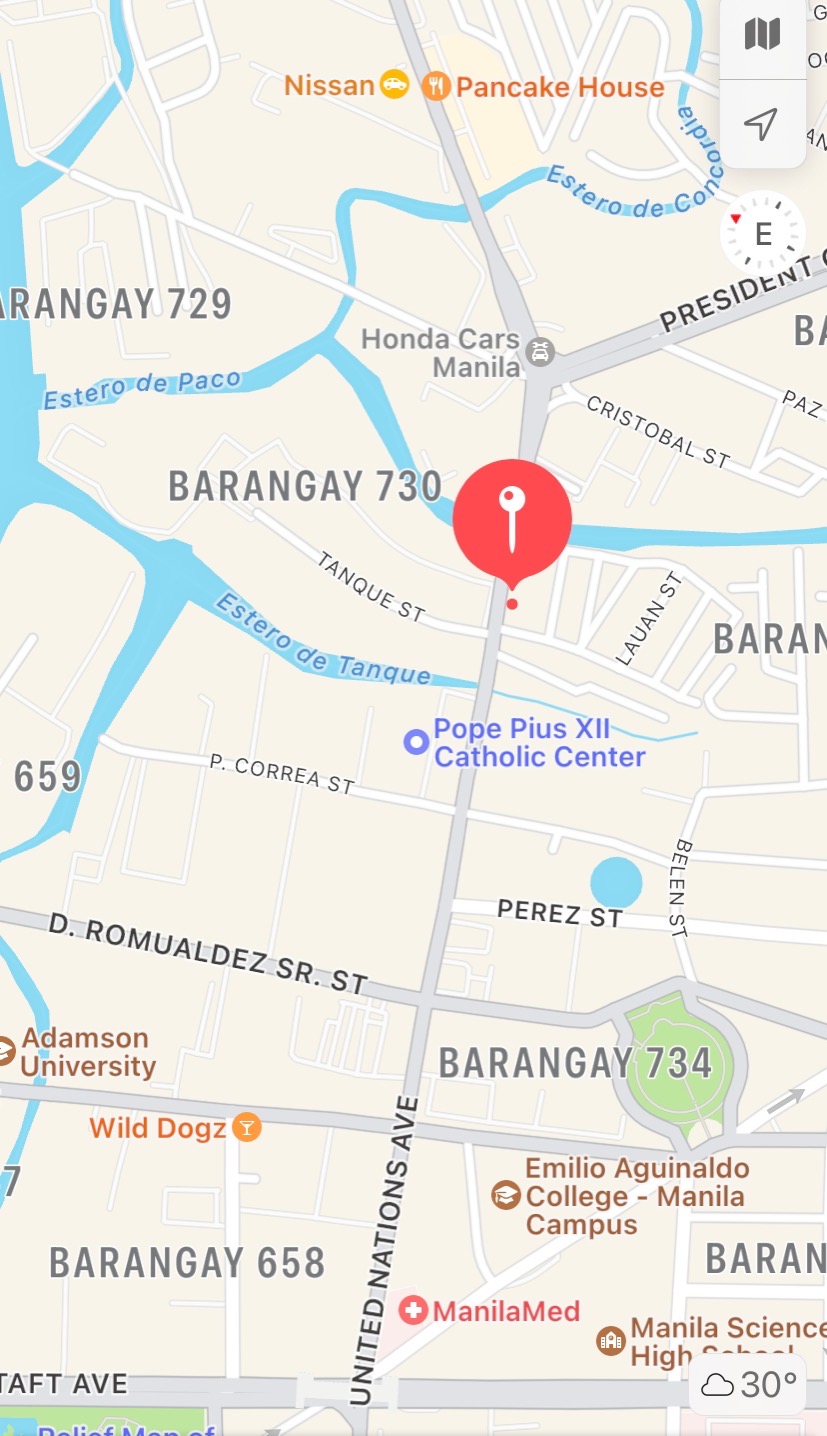The width and height of the screenshot is (827, 1436).
Task: Select Manila Science High School marker
Action: point(611,1341)
